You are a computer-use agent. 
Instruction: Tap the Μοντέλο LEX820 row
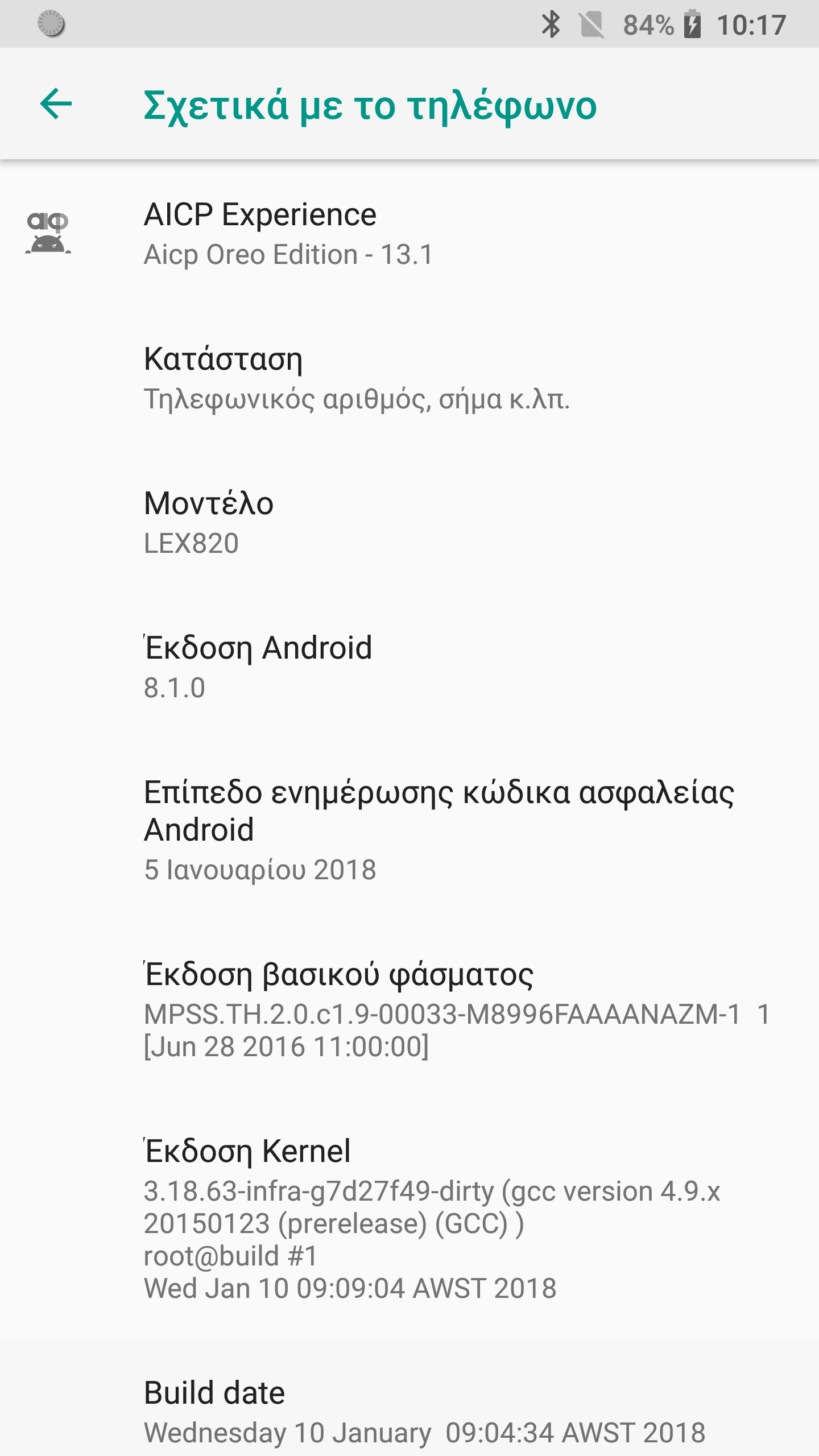(409, 522)
